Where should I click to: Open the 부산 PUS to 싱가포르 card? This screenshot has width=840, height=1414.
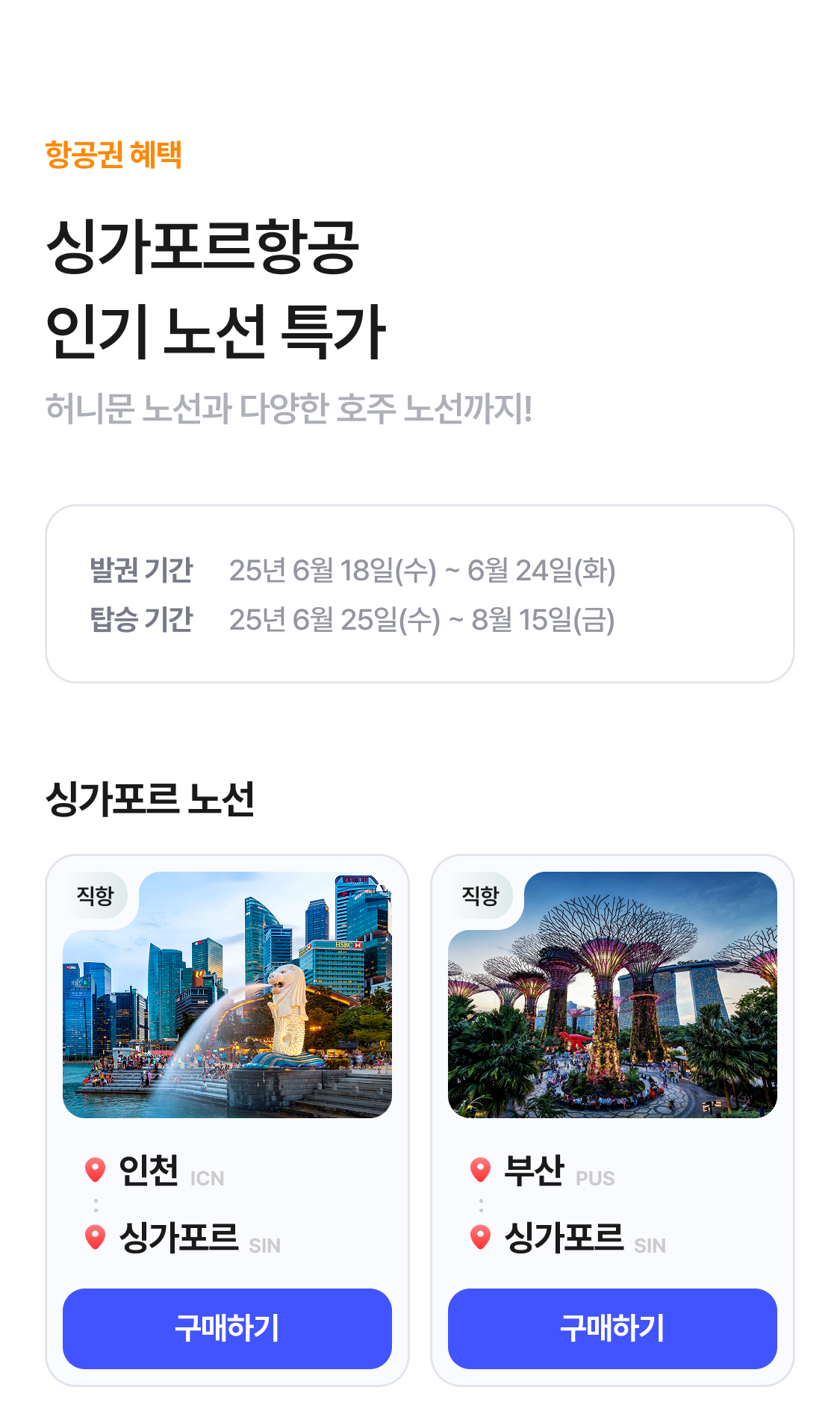click(x=612, y=1046)
